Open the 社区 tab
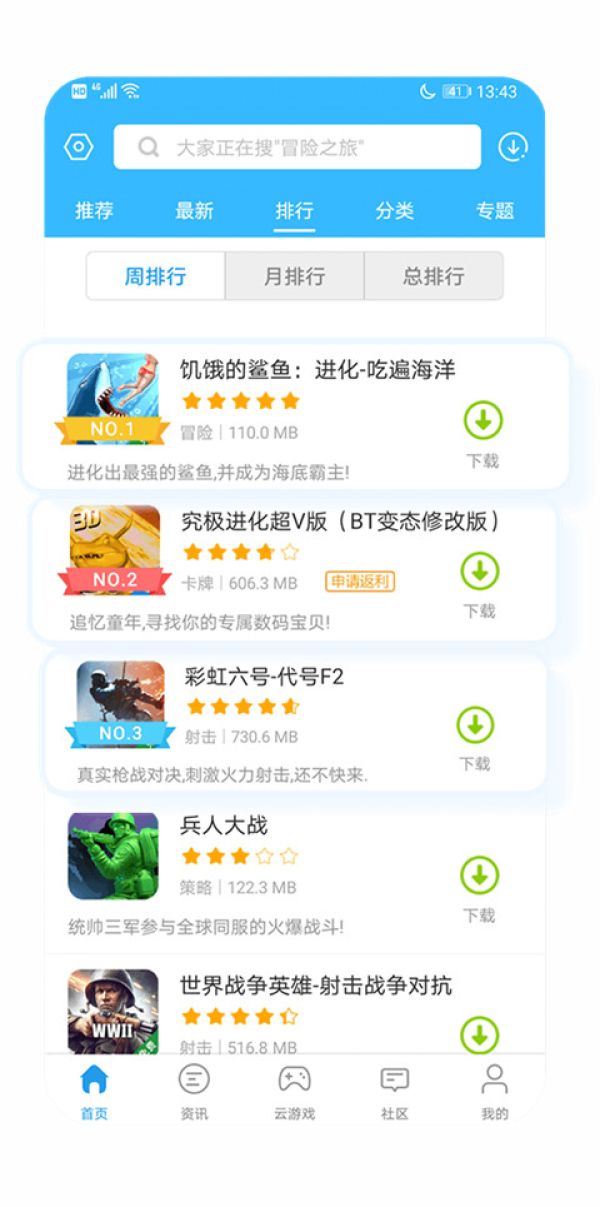This screenshot has width=600, height=1207. (395, 1092)
